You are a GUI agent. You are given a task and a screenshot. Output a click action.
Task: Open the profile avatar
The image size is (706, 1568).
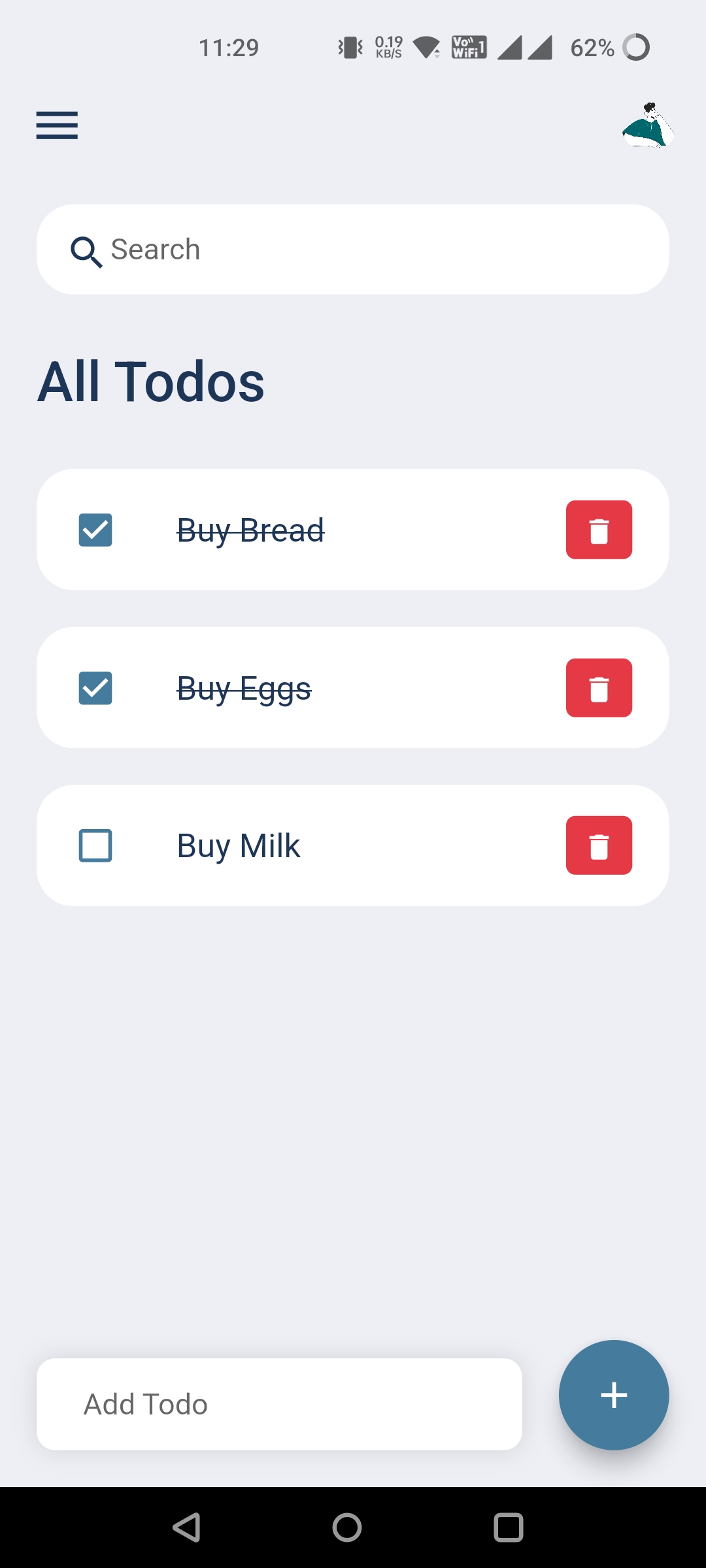648,125
